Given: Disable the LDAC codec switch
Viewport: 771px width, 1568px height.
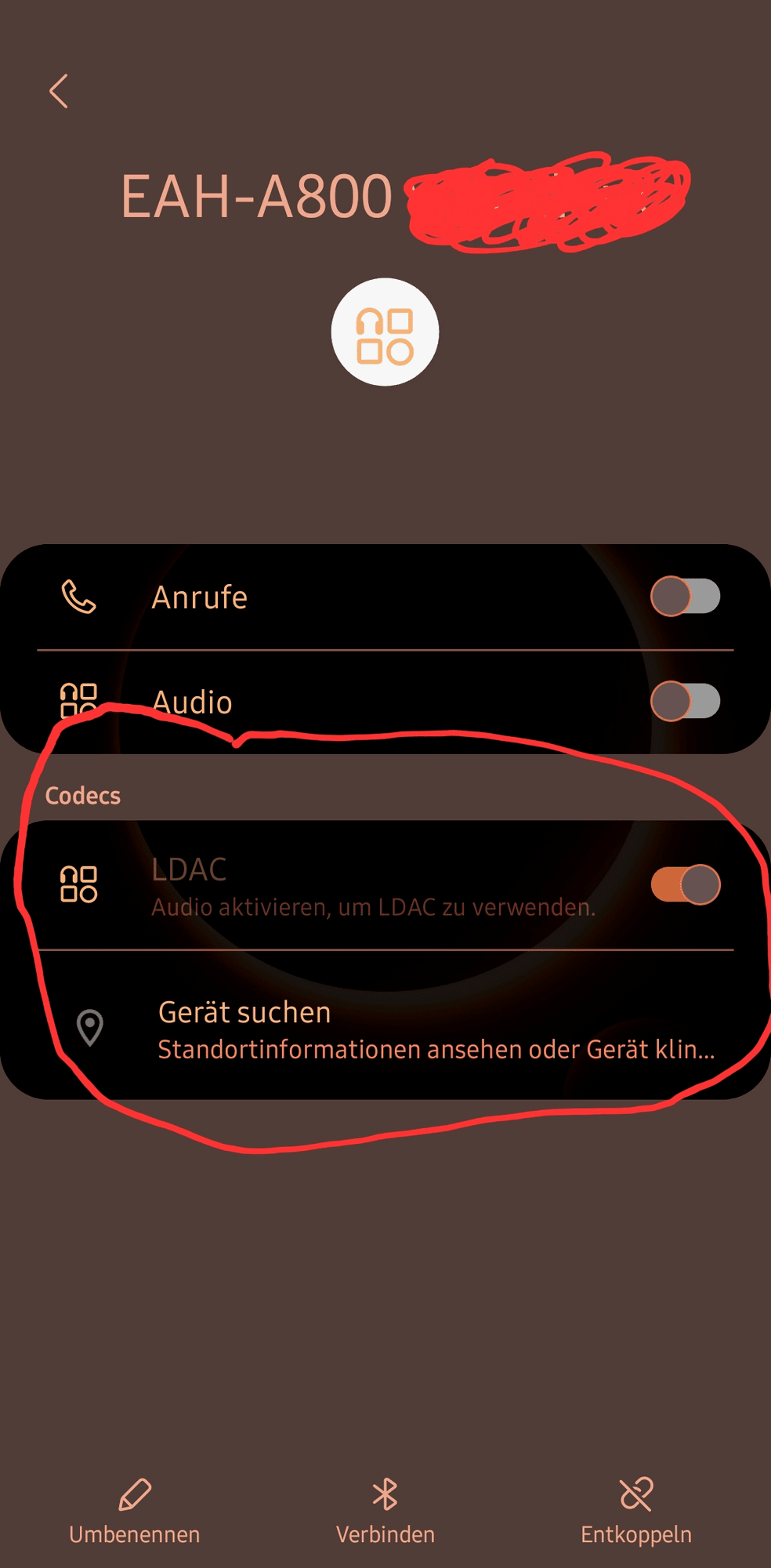Looking at the screenshot, I should click(685, 885).
